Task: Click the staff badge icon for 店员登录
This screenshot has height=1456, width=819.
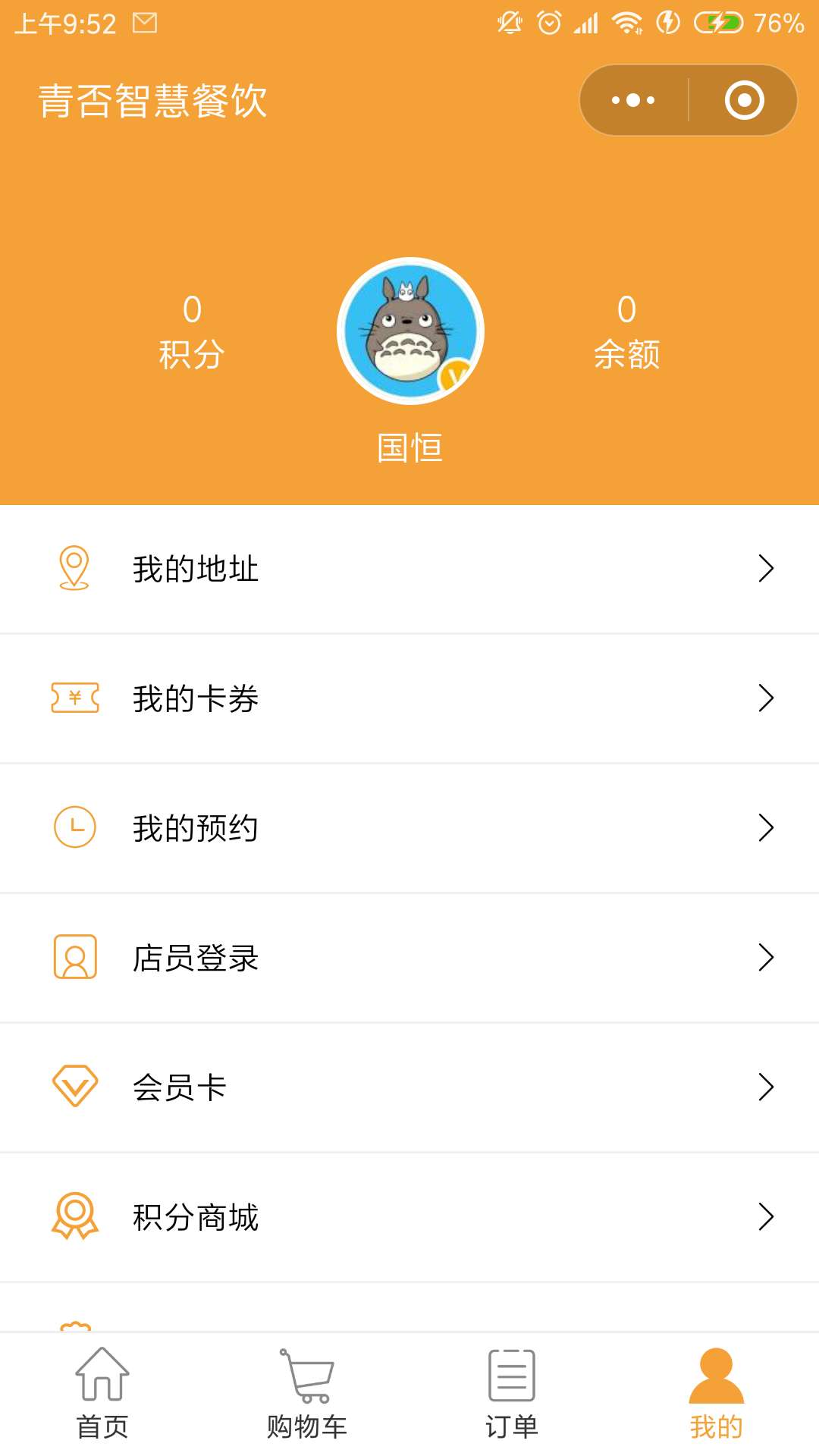Action: tap(74, 958)
